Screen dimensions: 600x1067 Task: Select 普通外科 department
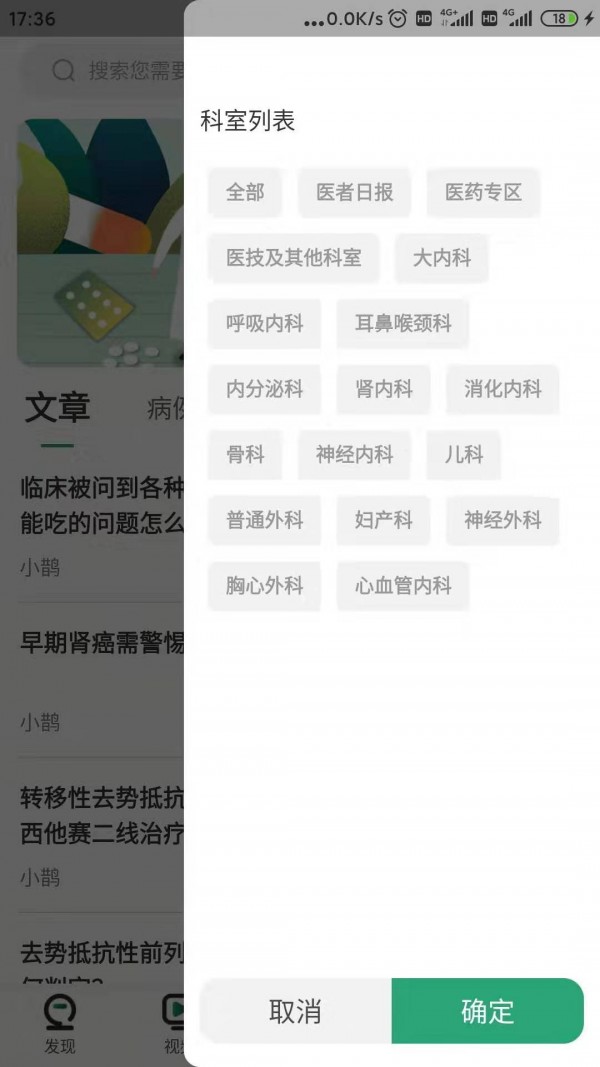click(264, 520)
